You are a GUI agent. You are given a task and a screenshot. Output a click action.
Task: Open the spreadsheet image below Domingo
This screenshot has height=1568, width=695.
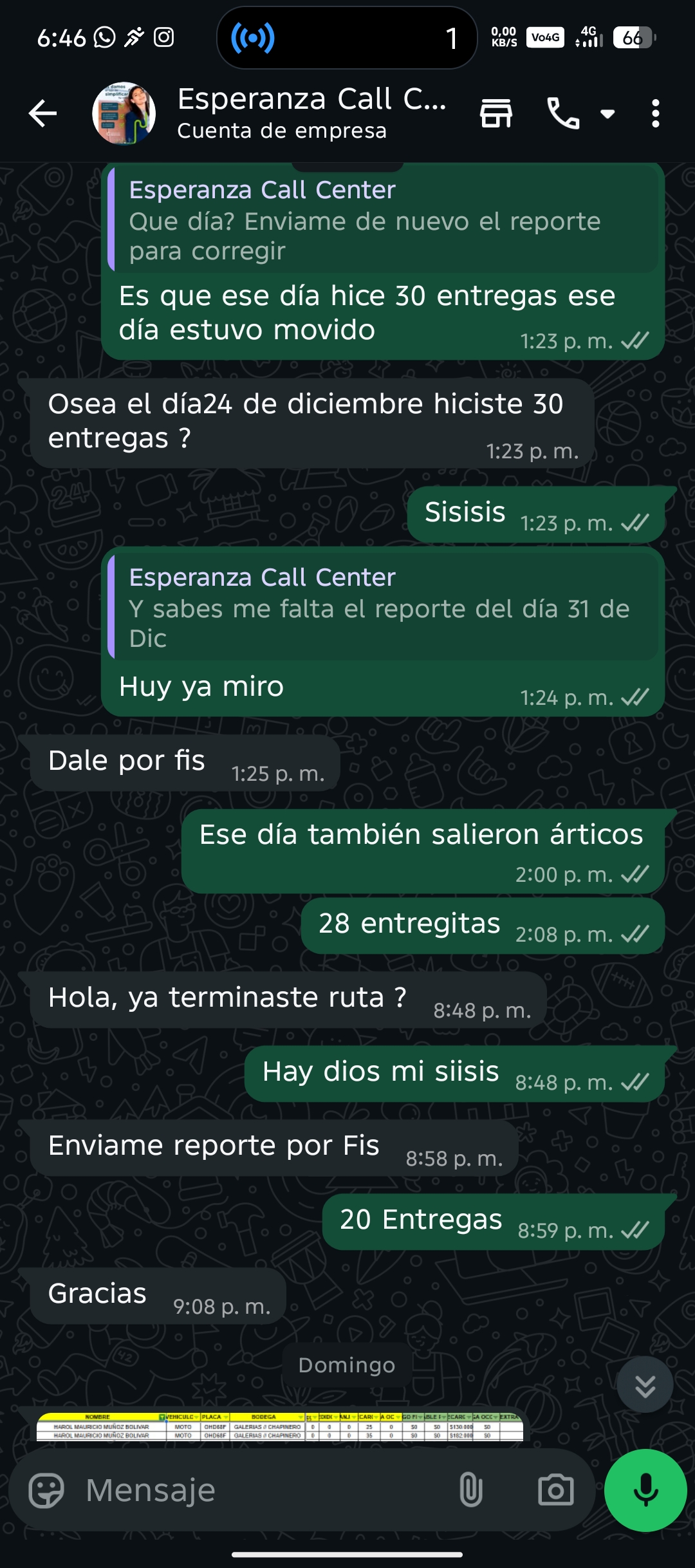point(280,1426)
